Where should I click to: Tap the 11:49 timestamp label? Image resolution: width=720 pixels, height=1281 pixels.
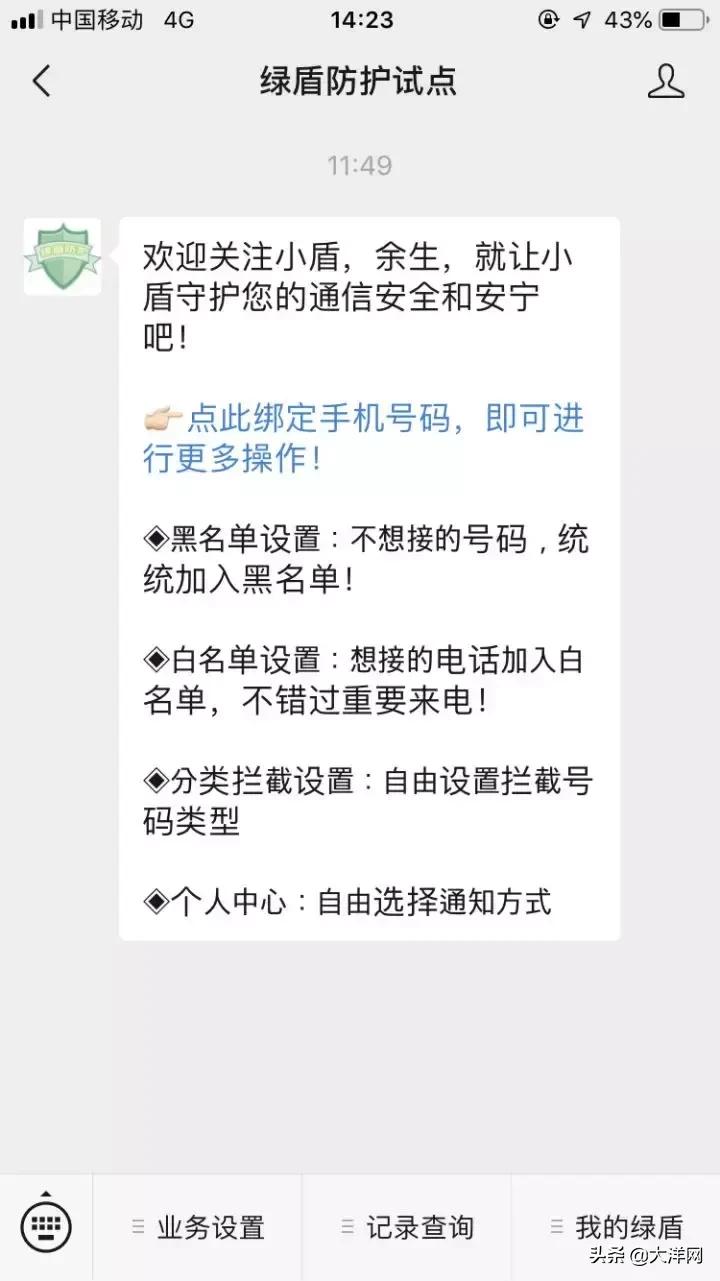click(360, 166)
